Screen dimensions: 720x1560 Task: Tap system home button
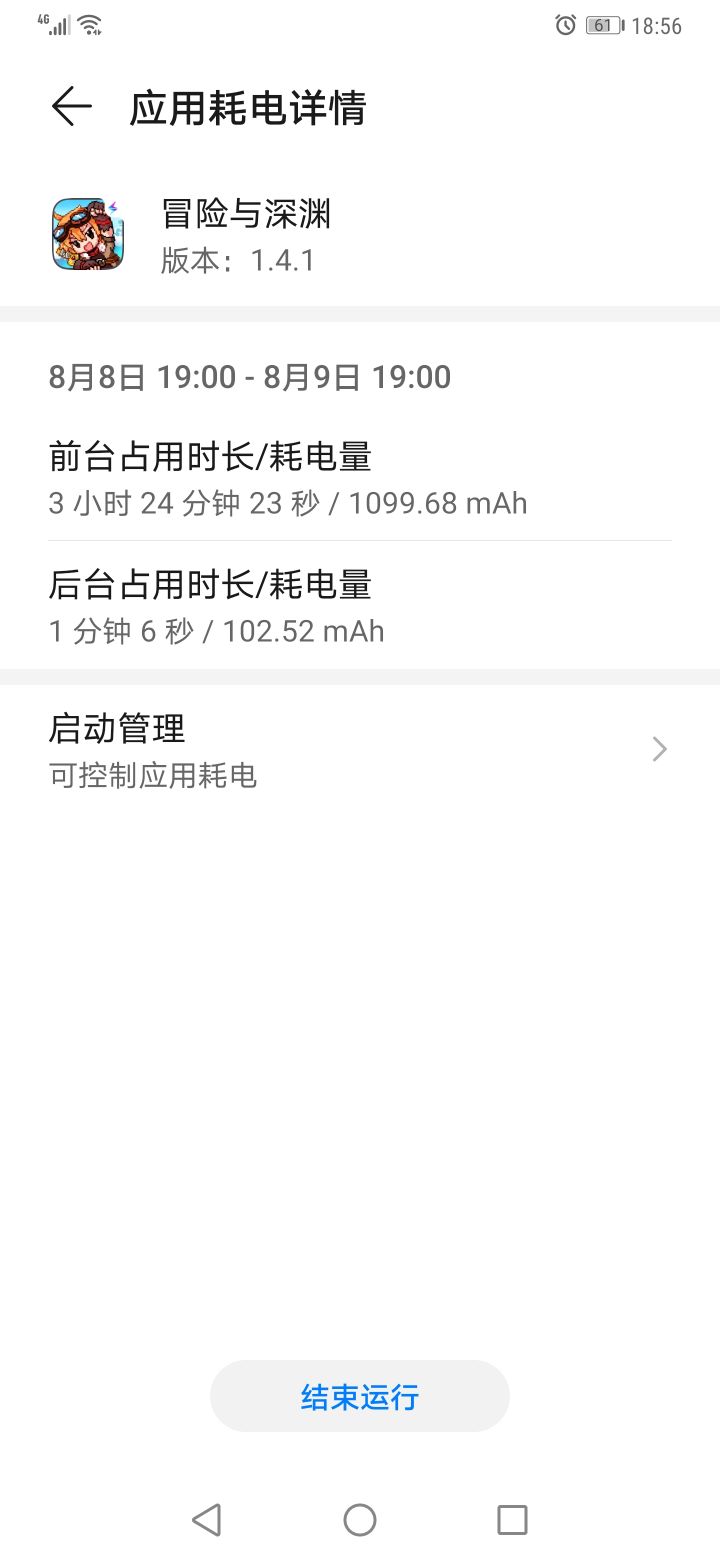(359, 1520)
